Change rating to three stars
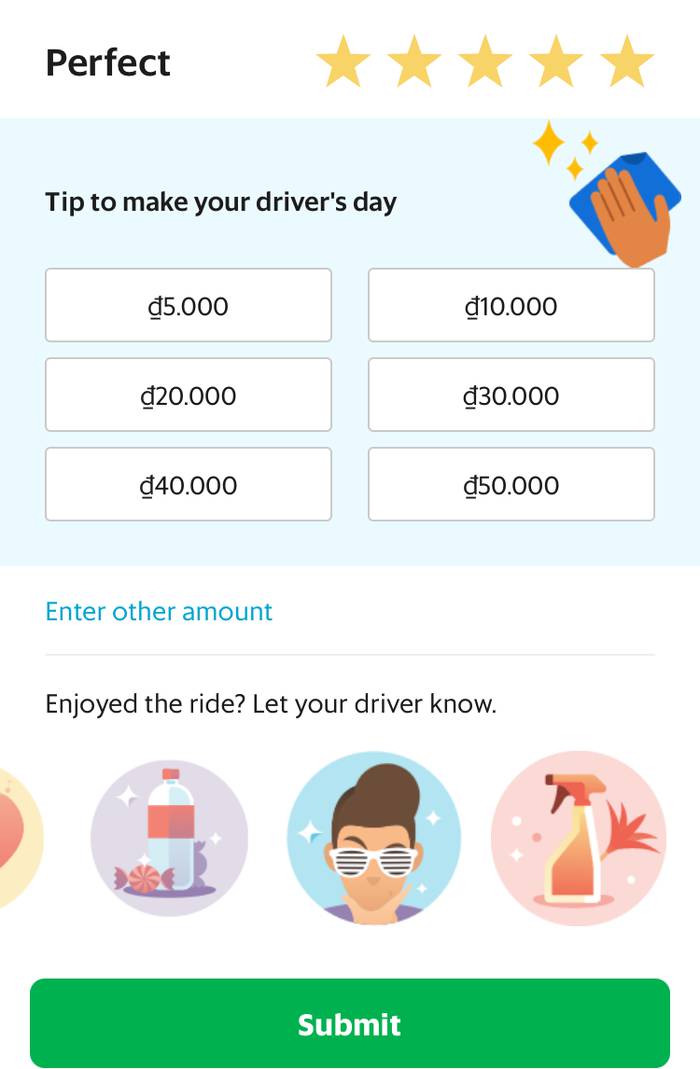This screenshot has height=1069, width=700. 485,62
